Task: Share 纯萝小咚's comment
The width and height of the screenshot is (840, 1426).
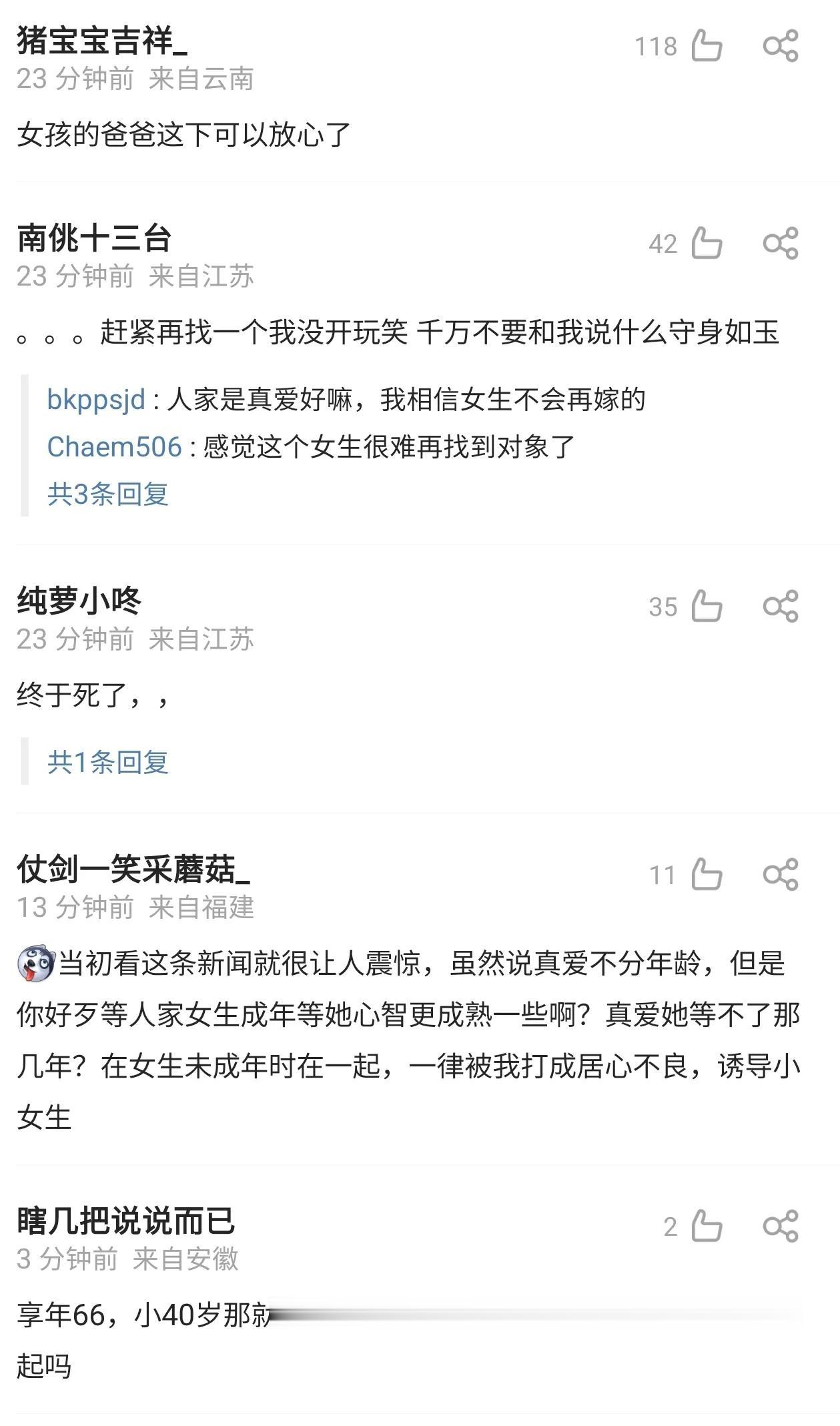Action: point(780,606)
